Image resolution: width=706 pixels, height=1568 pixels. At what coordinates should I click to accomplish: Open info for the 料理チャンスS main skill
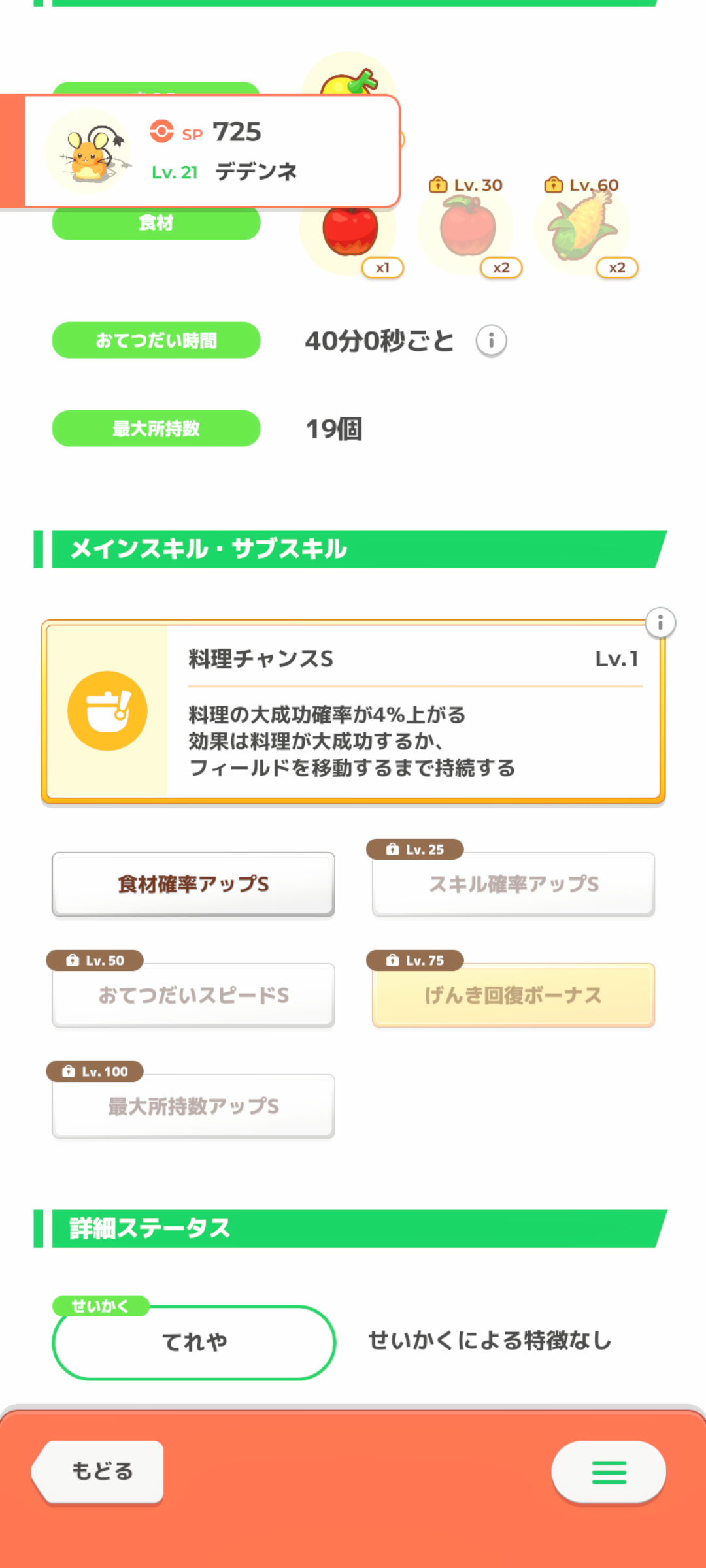click(660, 623)
